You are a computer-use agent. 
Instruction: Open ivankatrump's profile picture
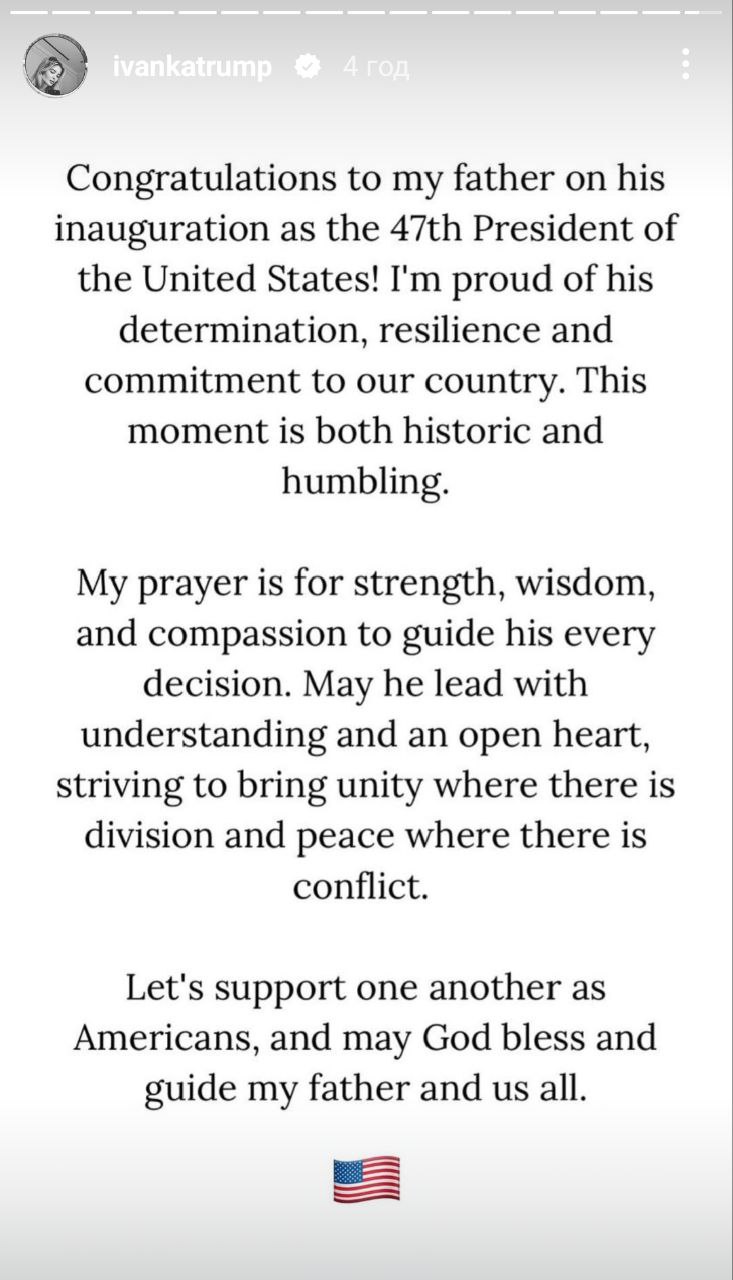[x=56, y=67]
